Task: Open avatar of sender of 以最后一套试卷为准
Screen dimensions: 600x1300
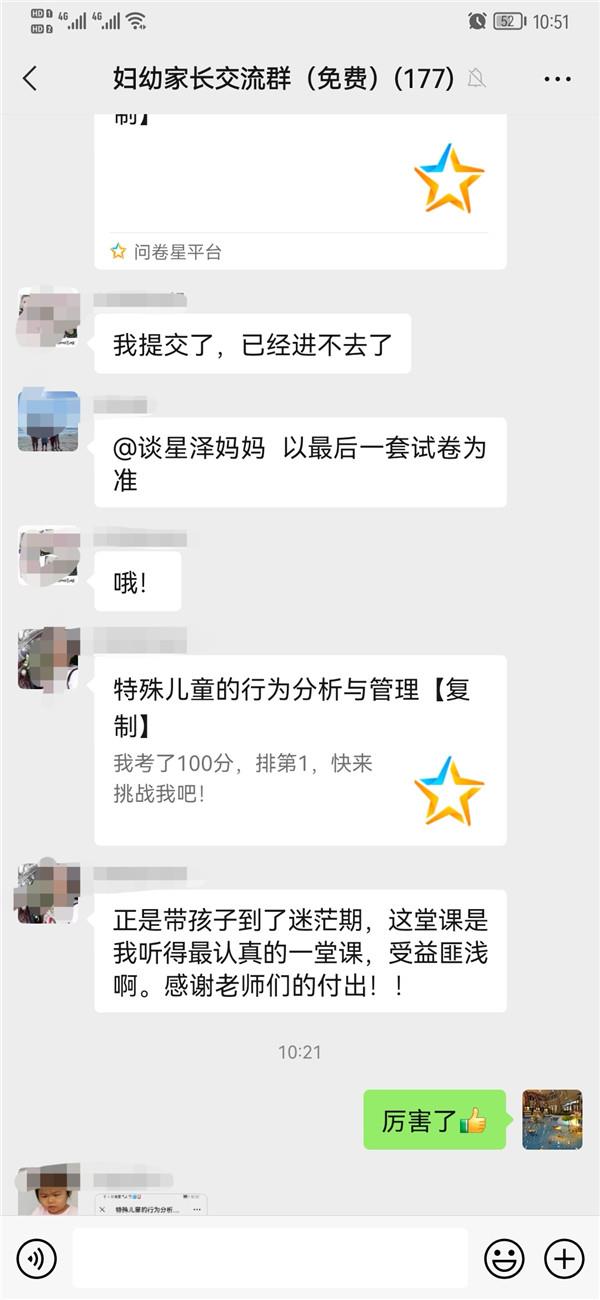Action: pyautogui.click(x=48, y=421)
